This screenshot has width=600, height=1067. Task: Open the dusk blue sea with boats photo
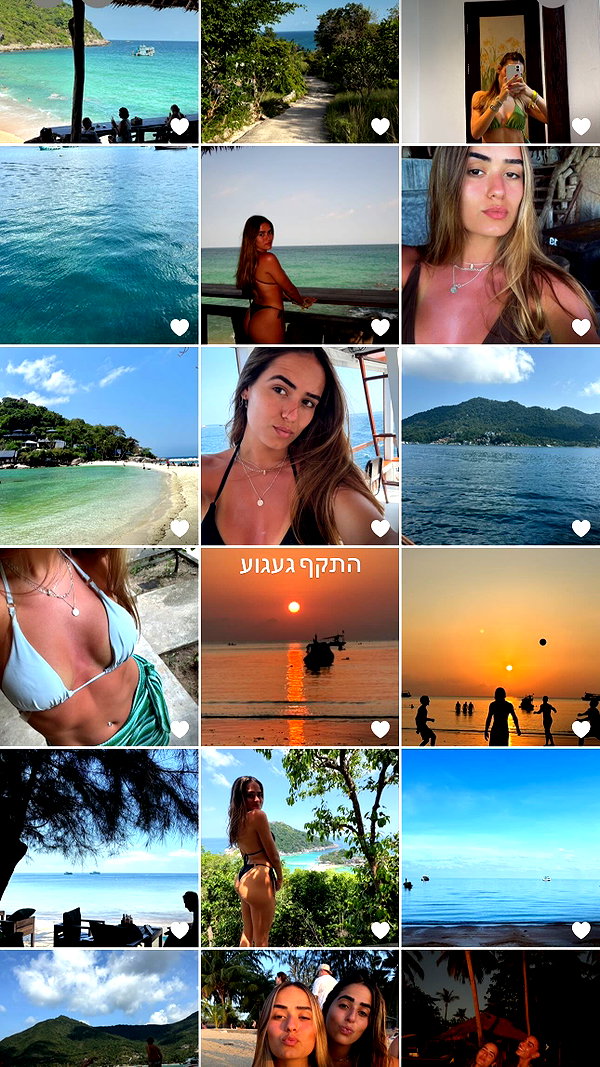(x=501, y=848)
